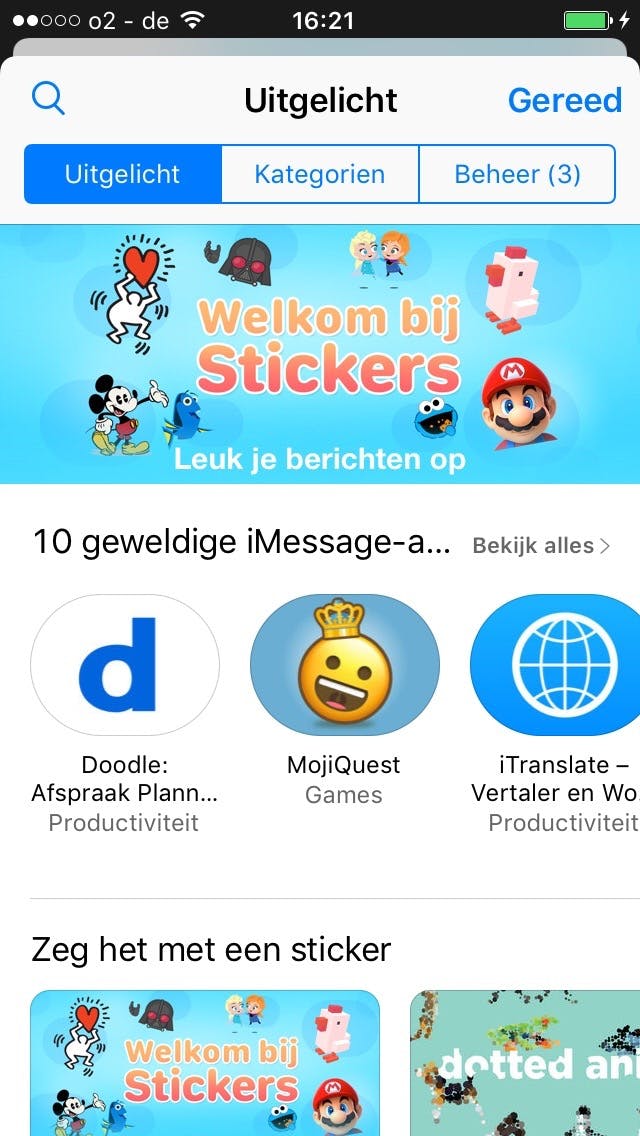
Task: Switch to the Kategorien tab
Action: 319,174
